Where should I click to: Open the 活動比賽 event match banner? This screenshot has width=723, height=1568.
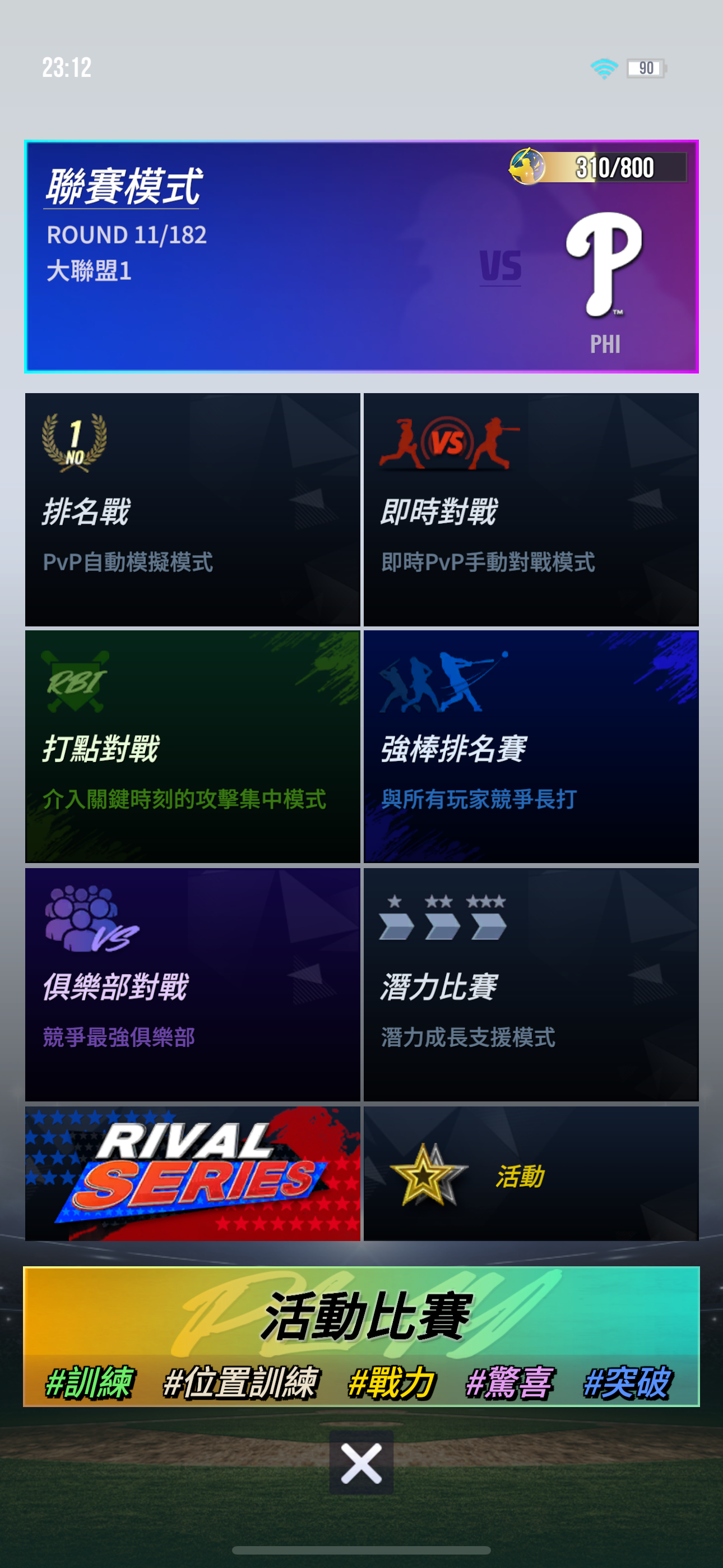(x=361, y=1336)
